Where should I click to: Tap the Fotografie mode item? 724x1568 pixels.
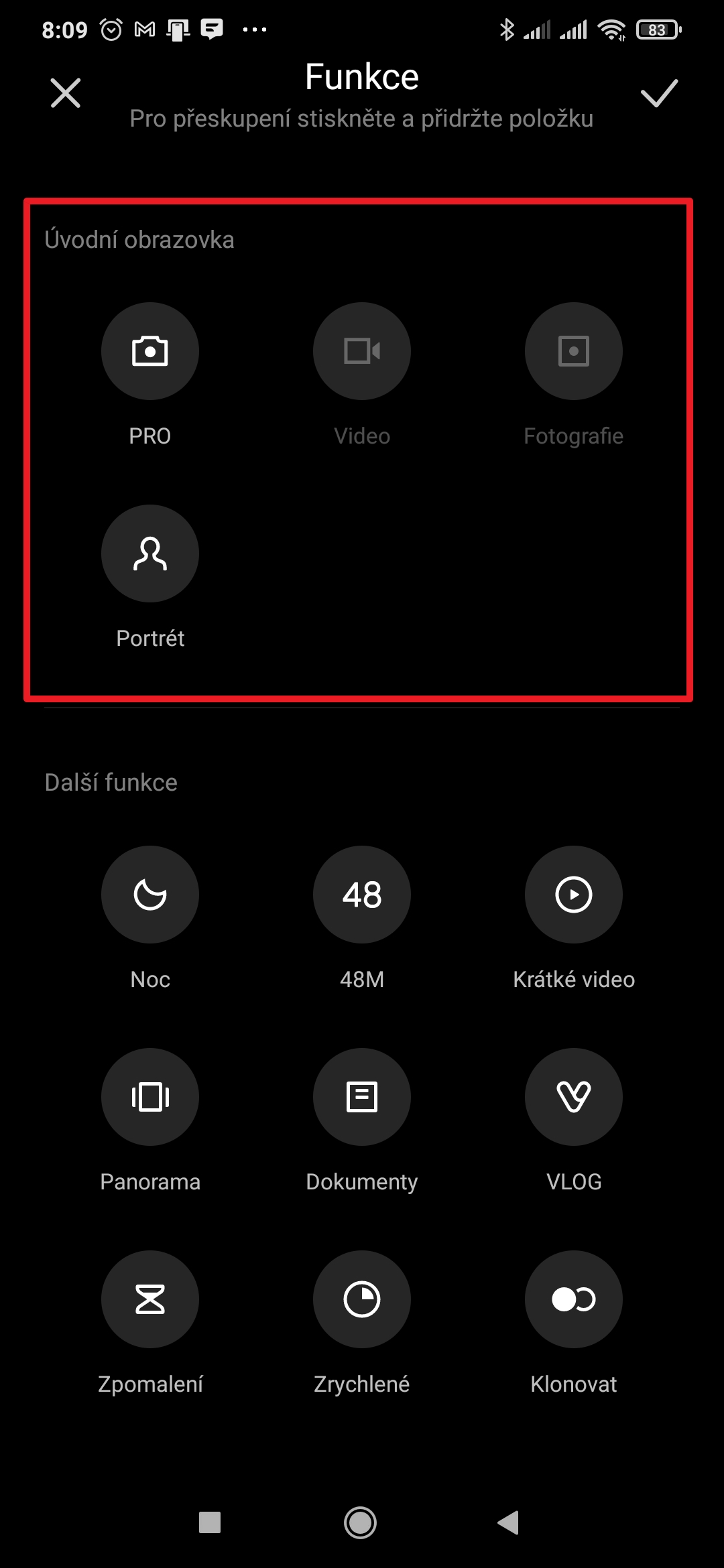pyautogui.click(x=574, y=351)
